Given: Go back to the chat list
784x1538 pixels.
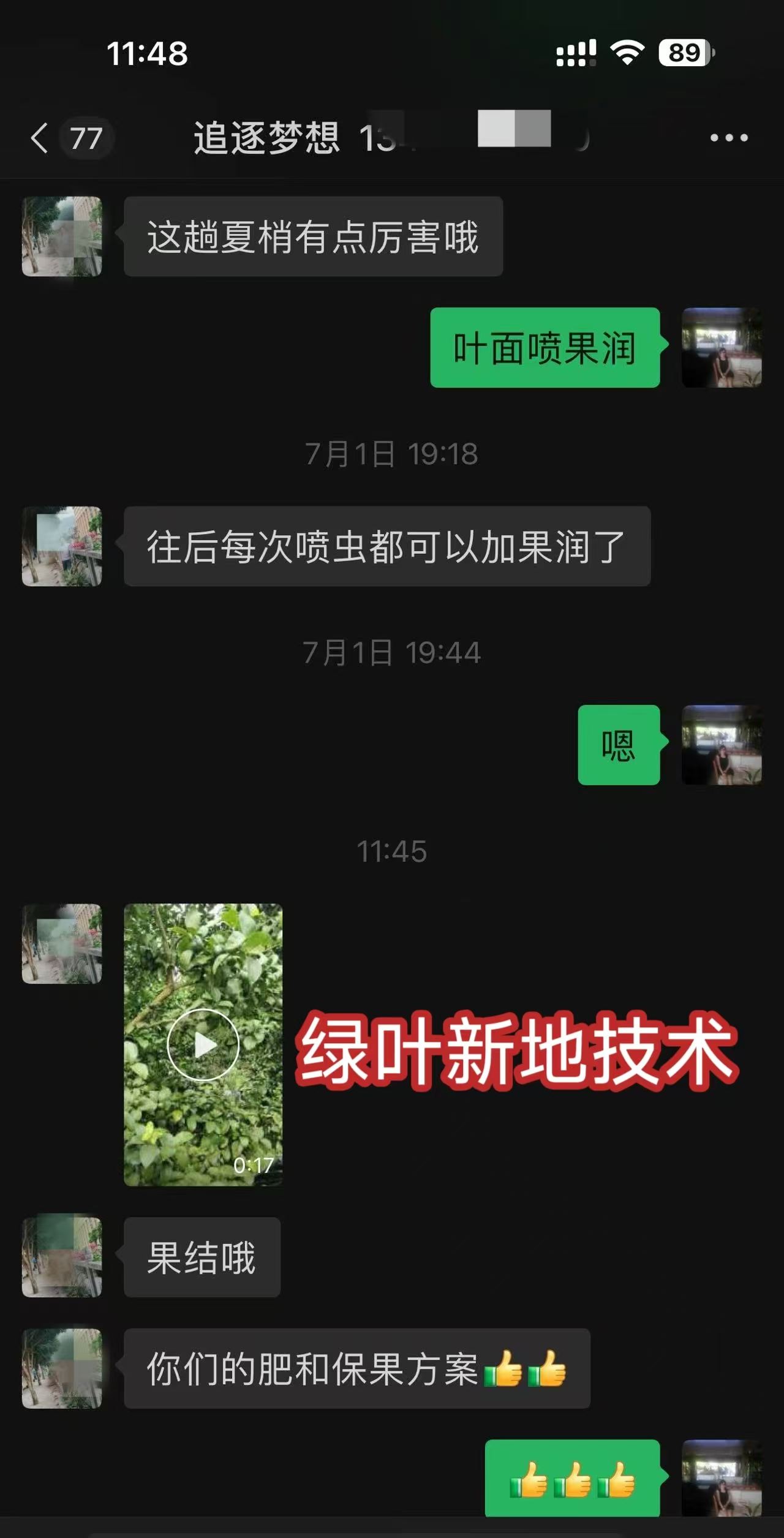Looking at the screenshot, I should (x=40, y=137).
